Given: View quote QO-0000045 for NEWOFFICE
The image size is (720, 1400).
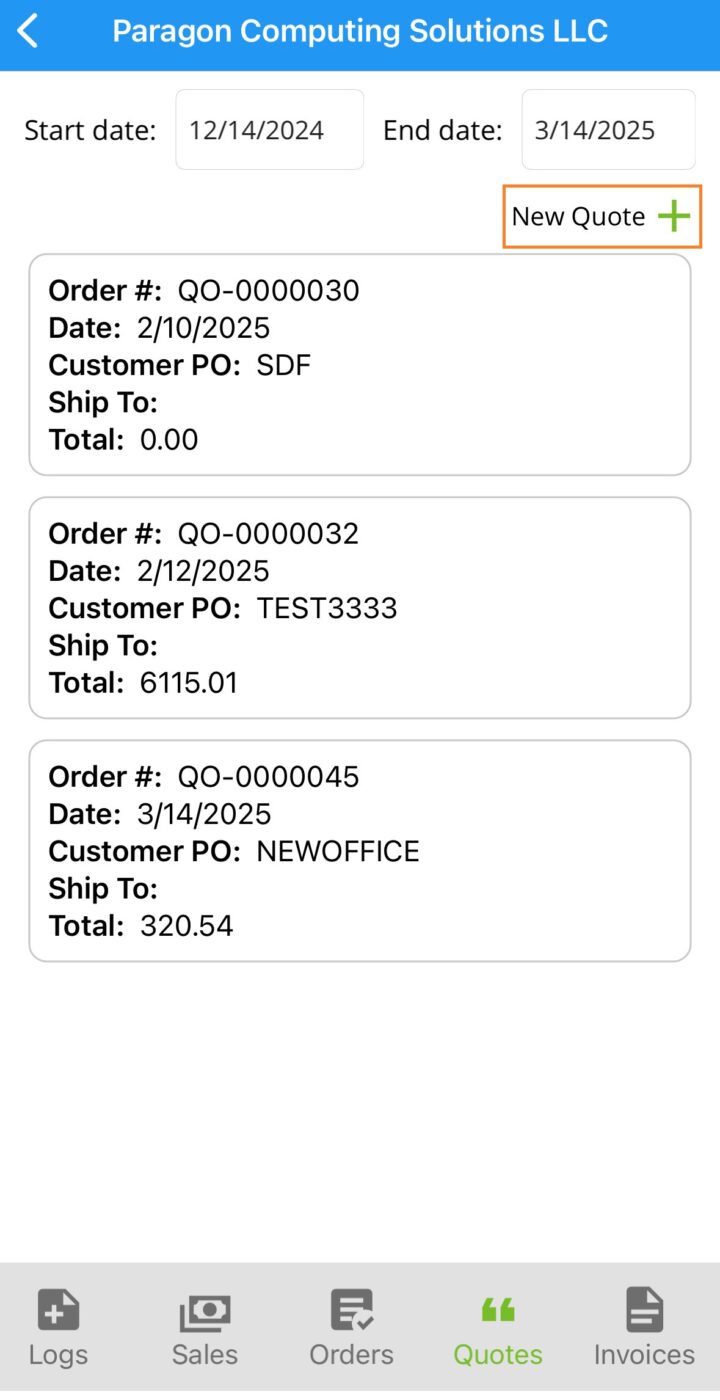Looking at the screenshot, I should click(x=360, y=851).
